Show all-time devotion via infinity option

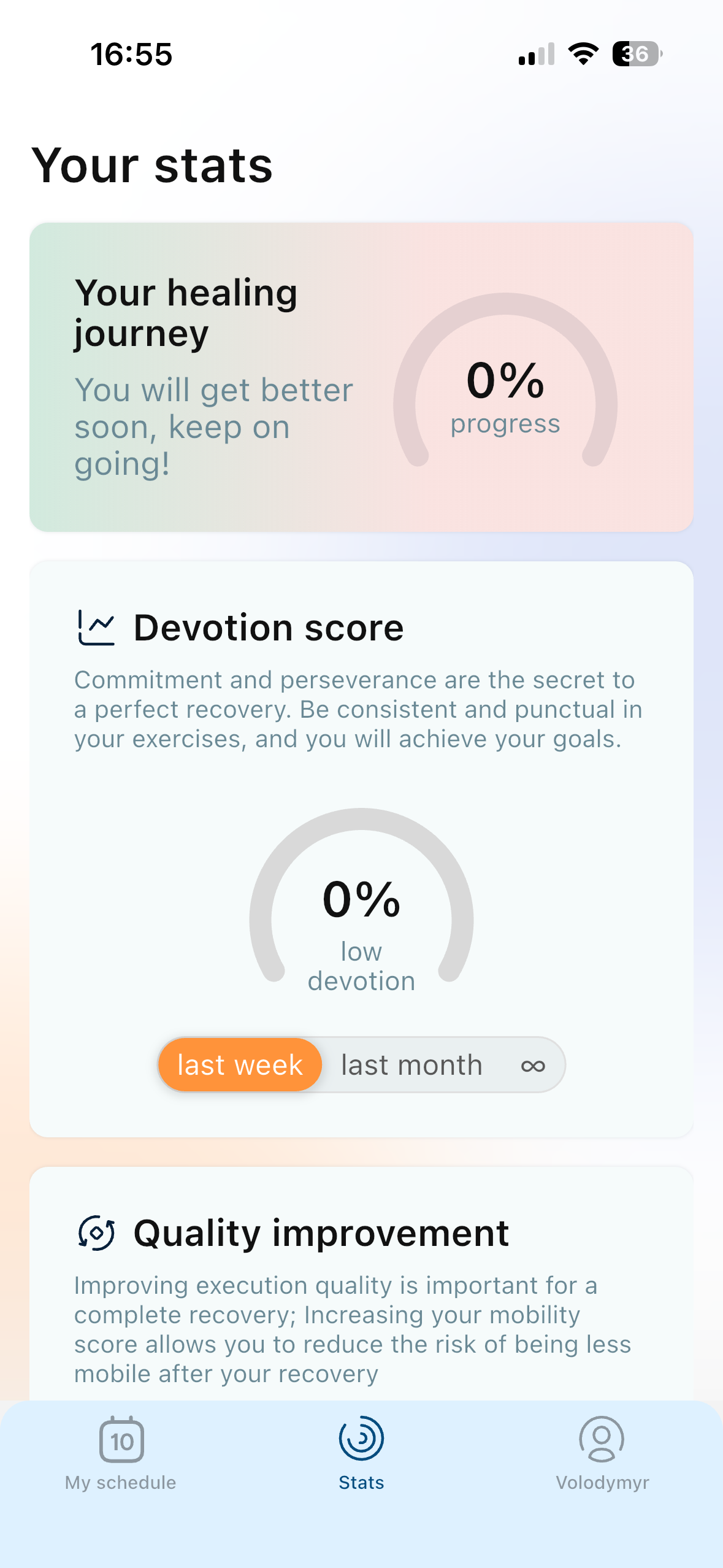[x=532, y=1066]
